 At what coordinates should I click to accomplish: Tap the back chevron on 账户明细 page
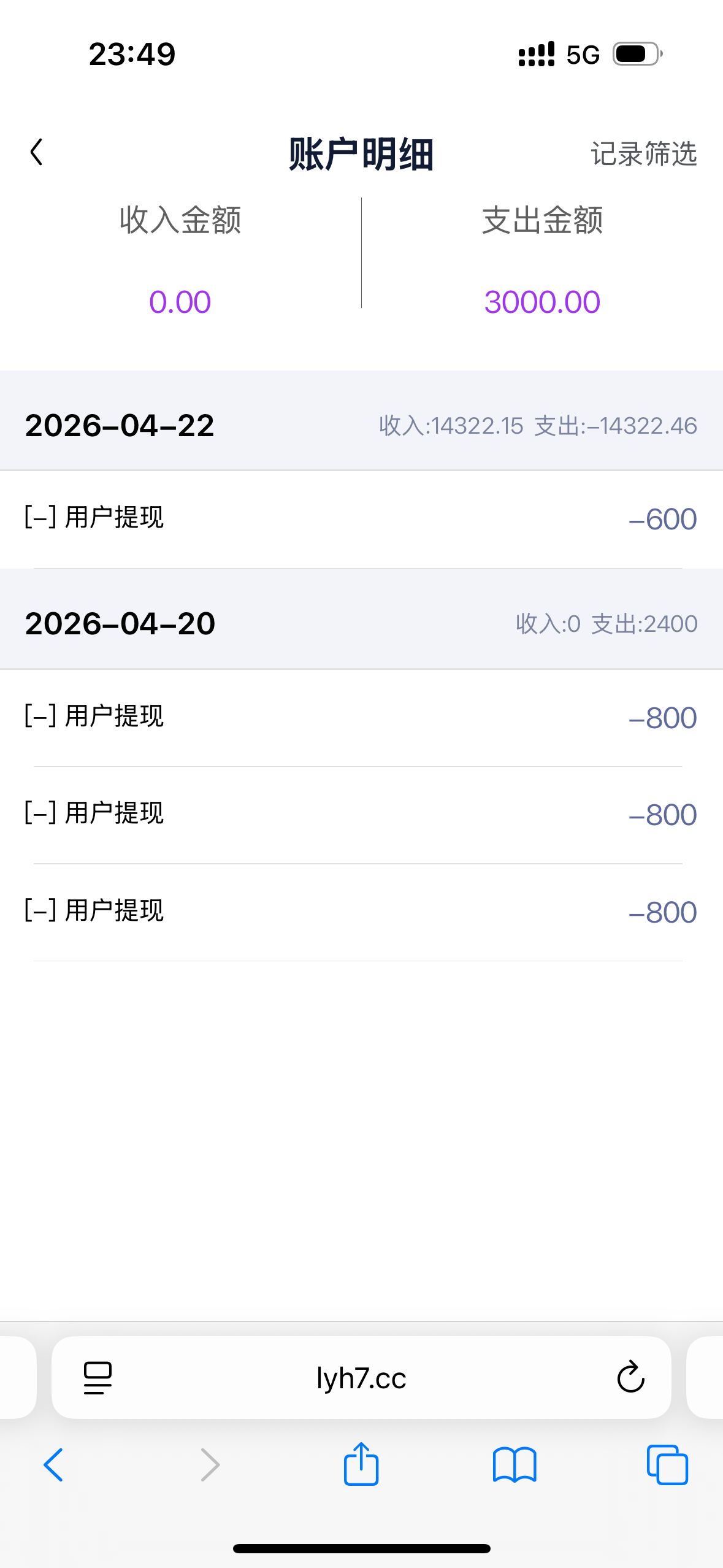click(x=36, y=152)
